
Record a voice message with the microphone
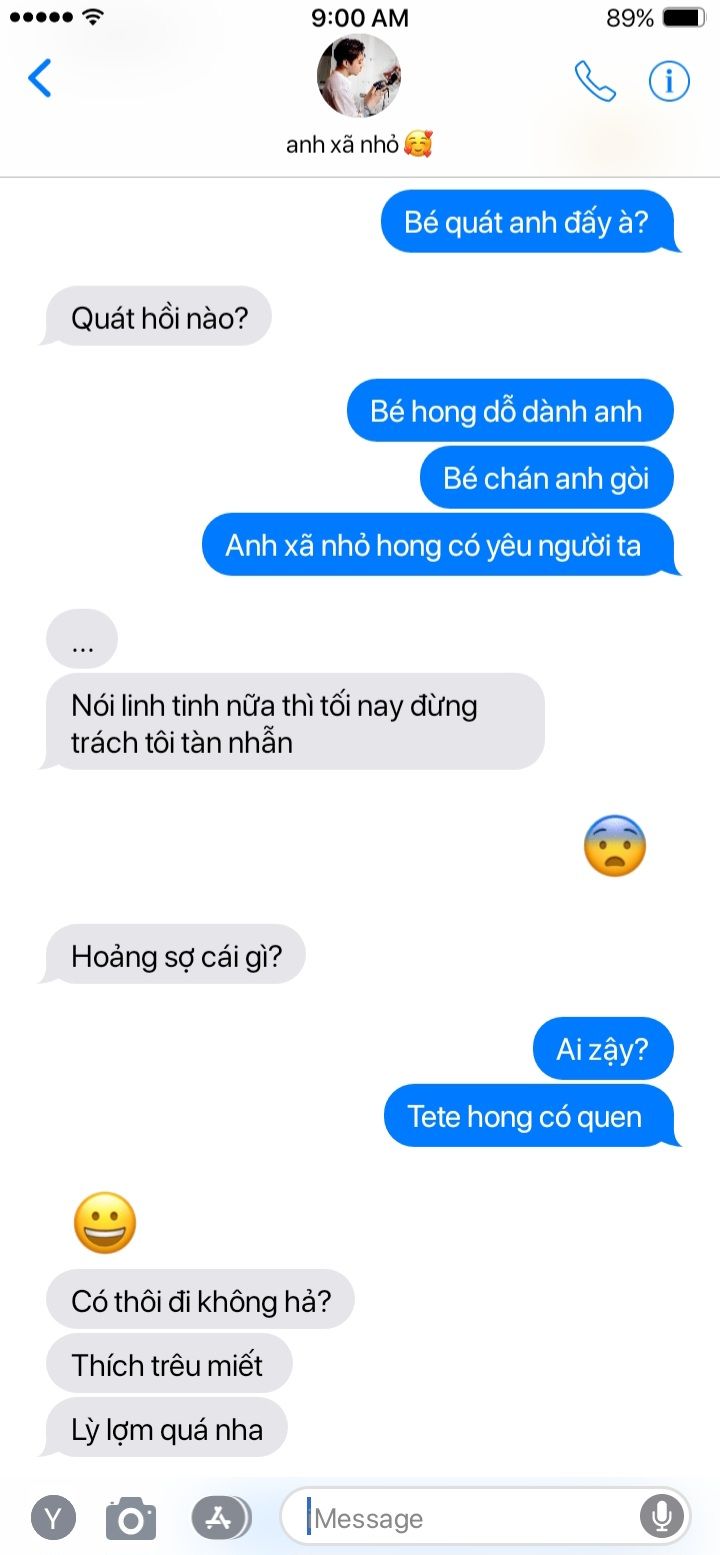tap(661, 1518)
